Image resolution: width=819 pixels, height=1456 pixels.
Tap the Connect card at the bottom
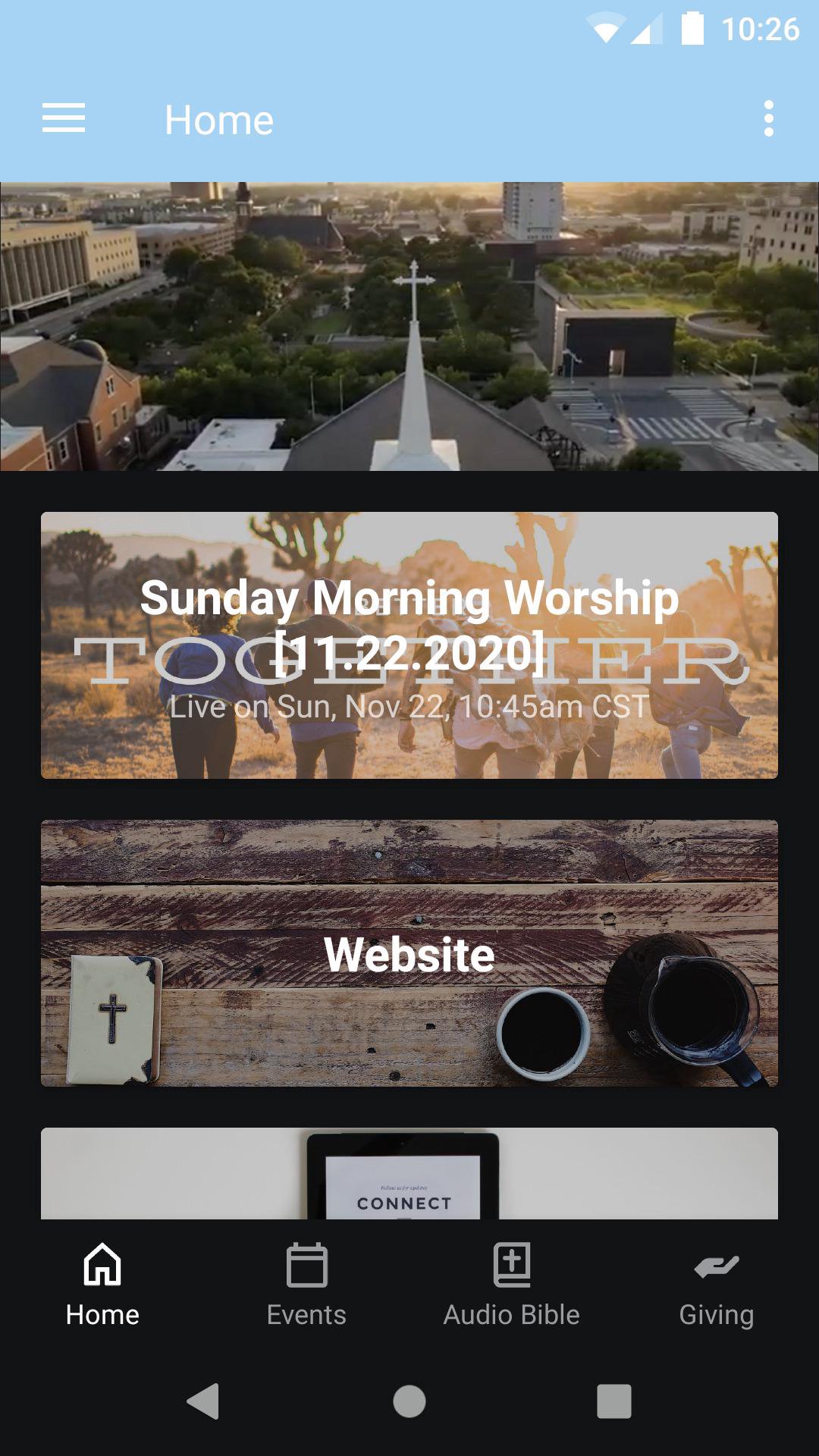point(409,1175)
